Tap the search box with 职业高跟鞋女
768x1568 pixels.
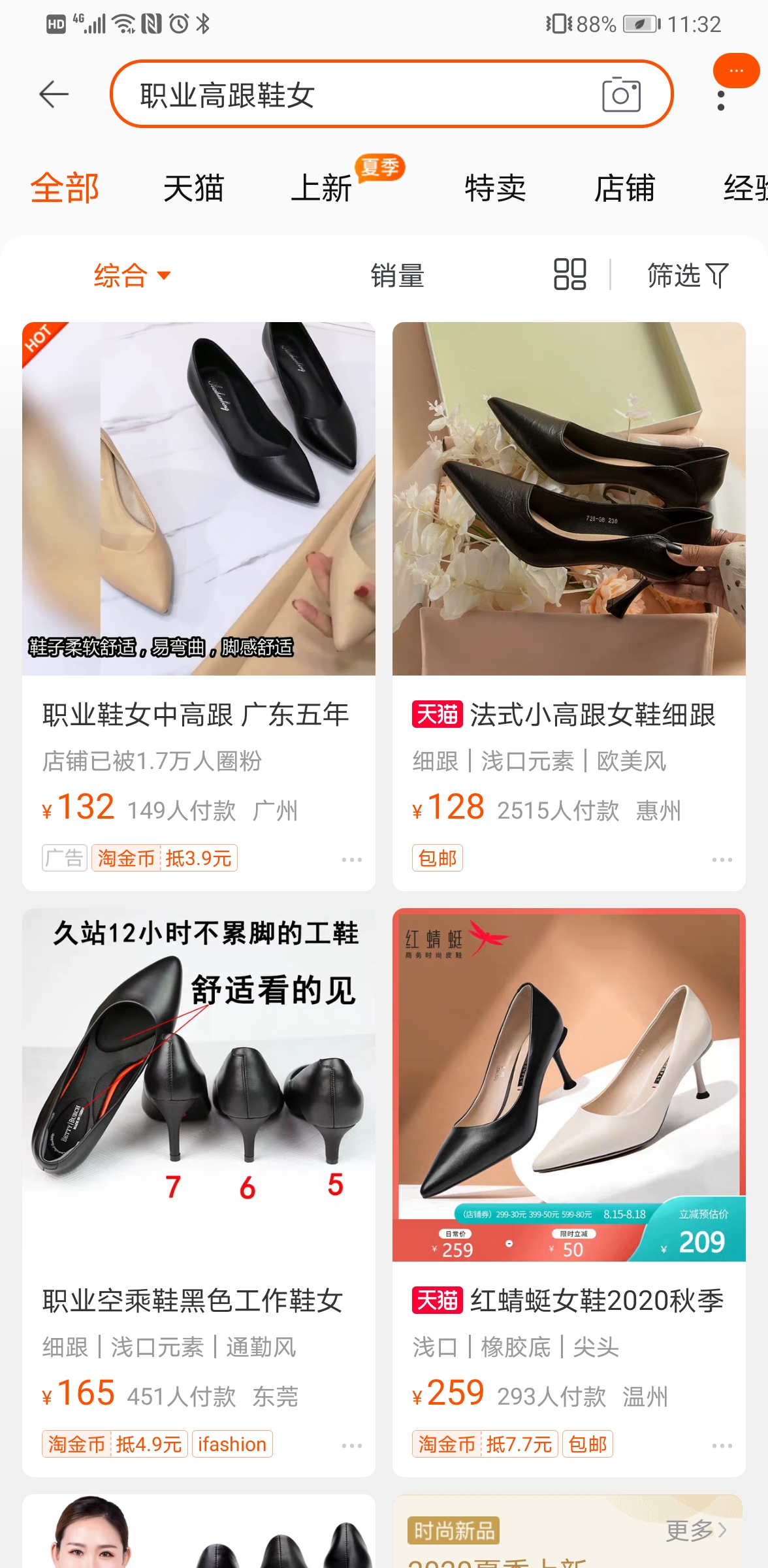[x=353, y=95]
